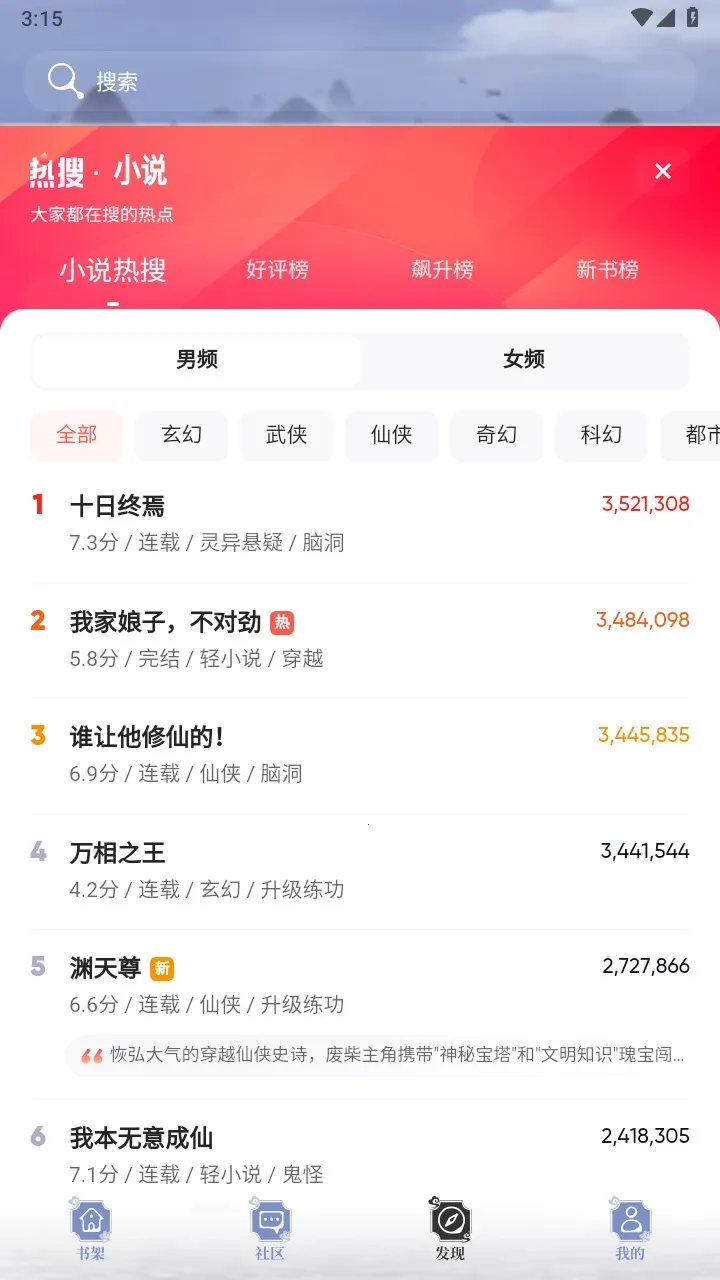720x1280 pixels.
Task: Switch to the 女频 channel
Action: pyautogui.click(x=524, y=360)
